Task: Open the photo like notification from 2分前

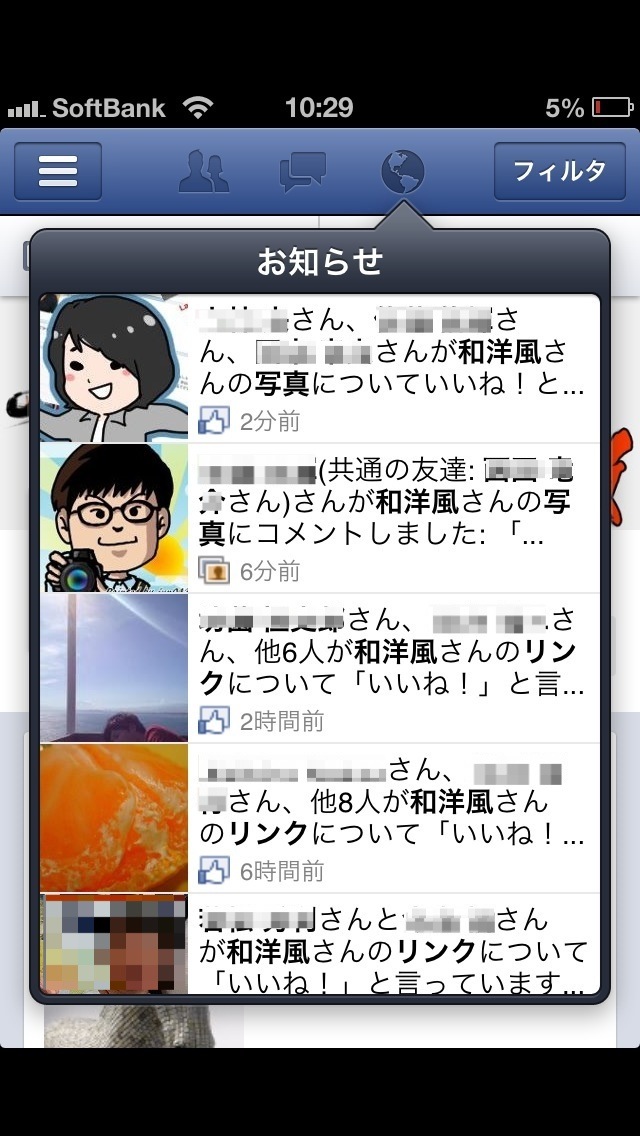Action: pos(320,368)
